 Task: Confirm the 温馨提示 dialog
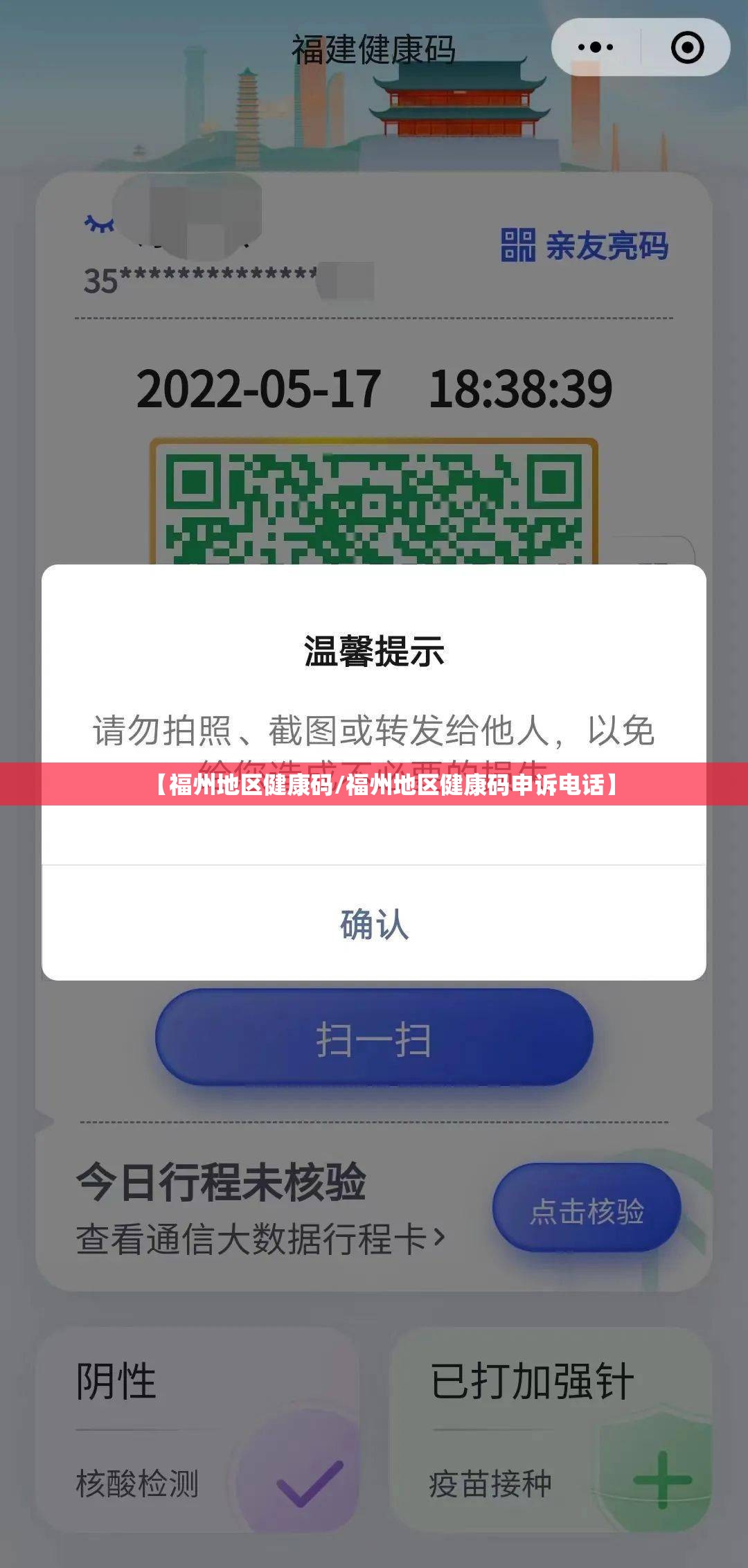[374, 924]
